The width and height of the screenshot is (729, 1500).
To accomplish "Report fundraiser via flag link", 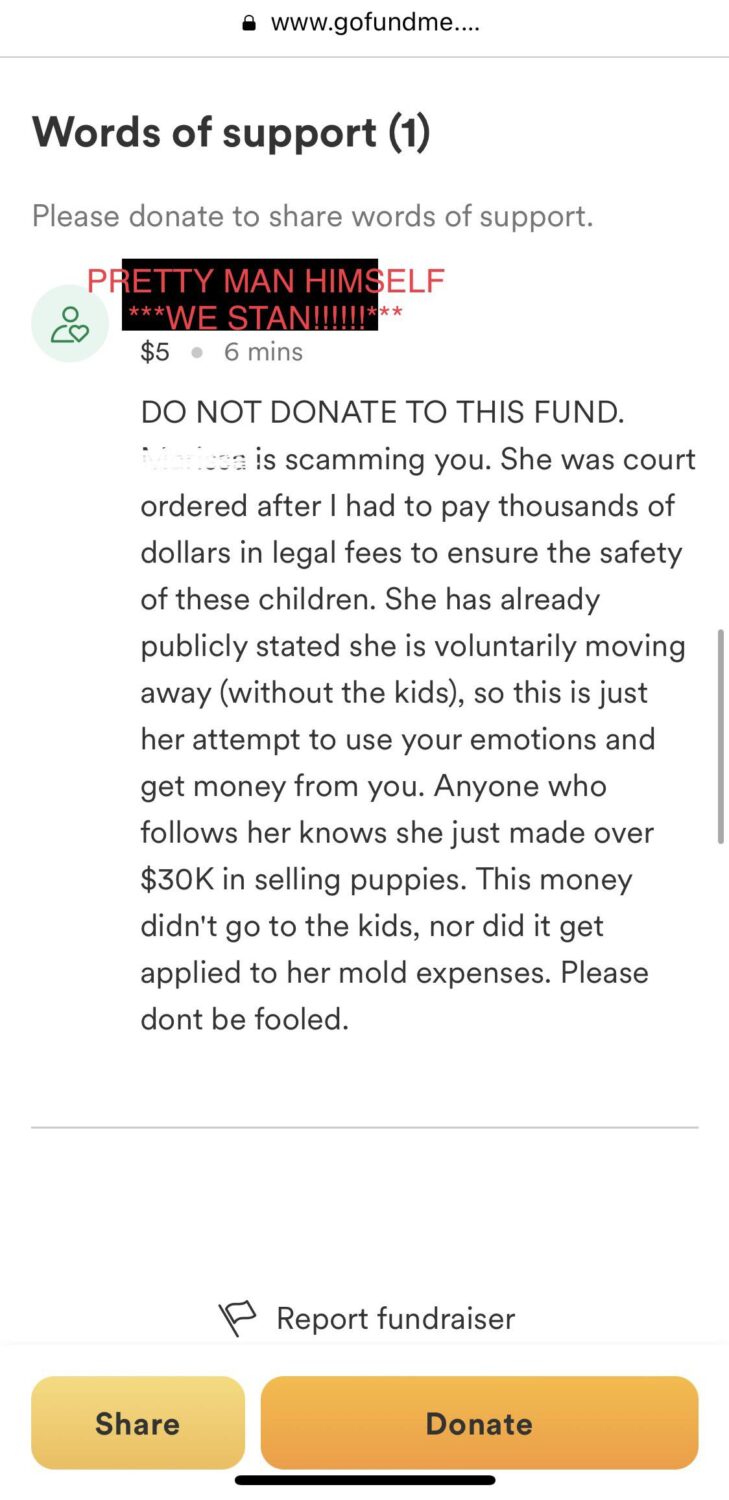I will coord(367,1318).
